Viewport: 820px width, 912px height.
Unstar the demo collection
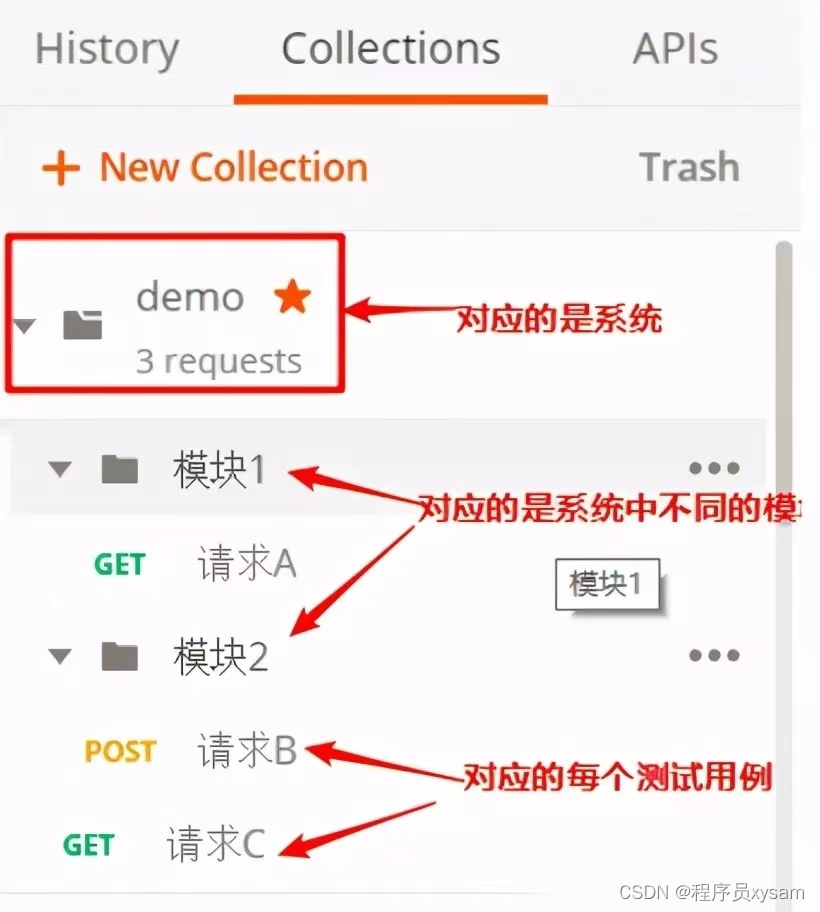[x=293, y=297]
